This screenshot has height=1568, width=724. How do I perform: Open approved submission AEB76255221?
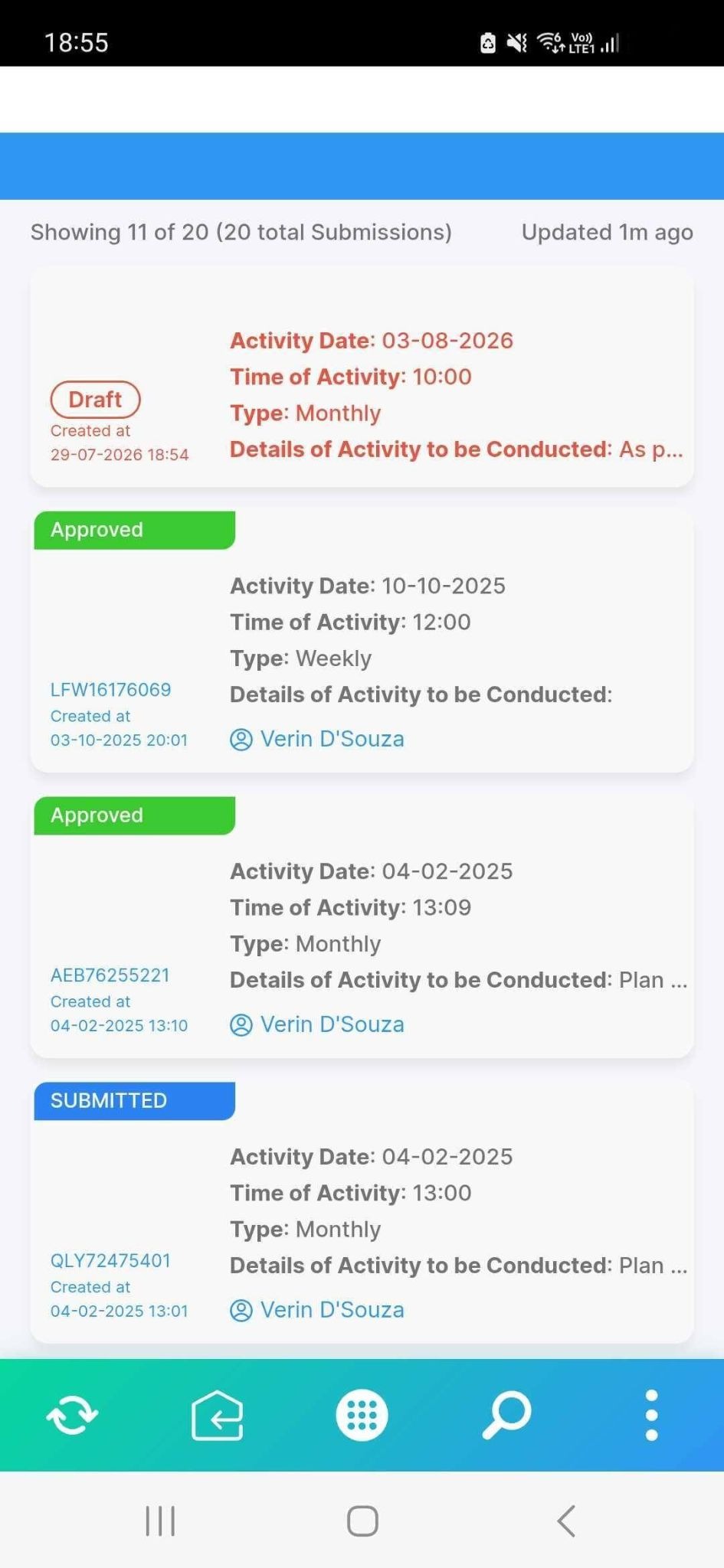coord(362,926)
